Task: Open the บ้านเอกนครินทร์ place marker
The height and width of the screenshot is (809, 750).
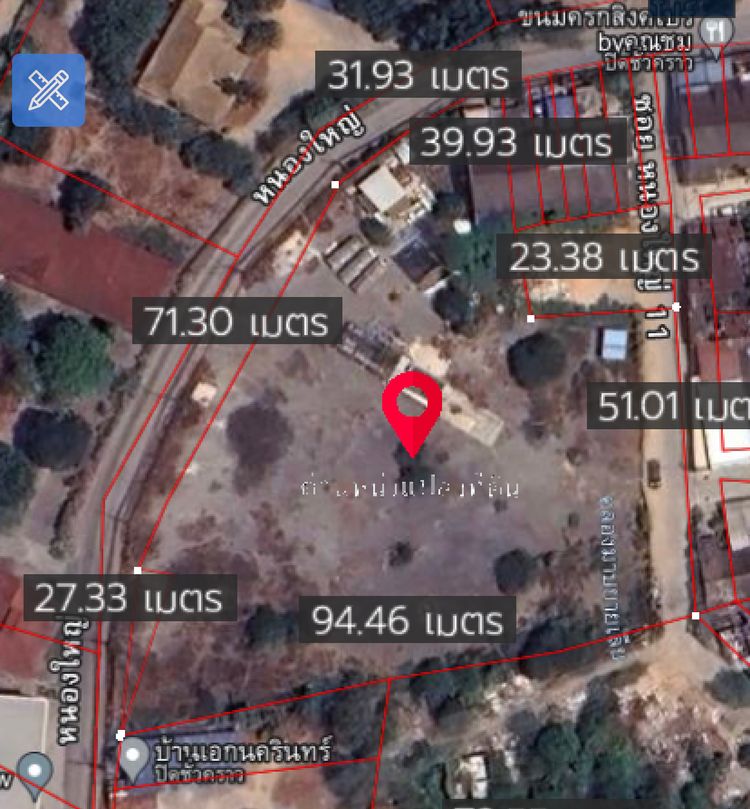Action: (135, 763)
